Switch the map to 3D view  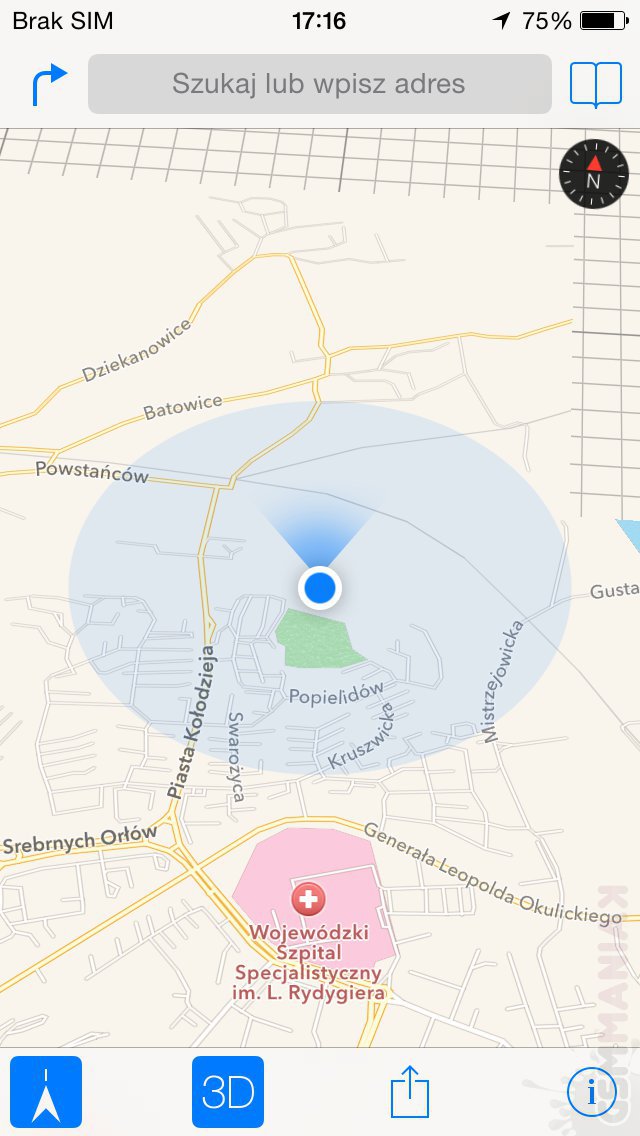228,1092
